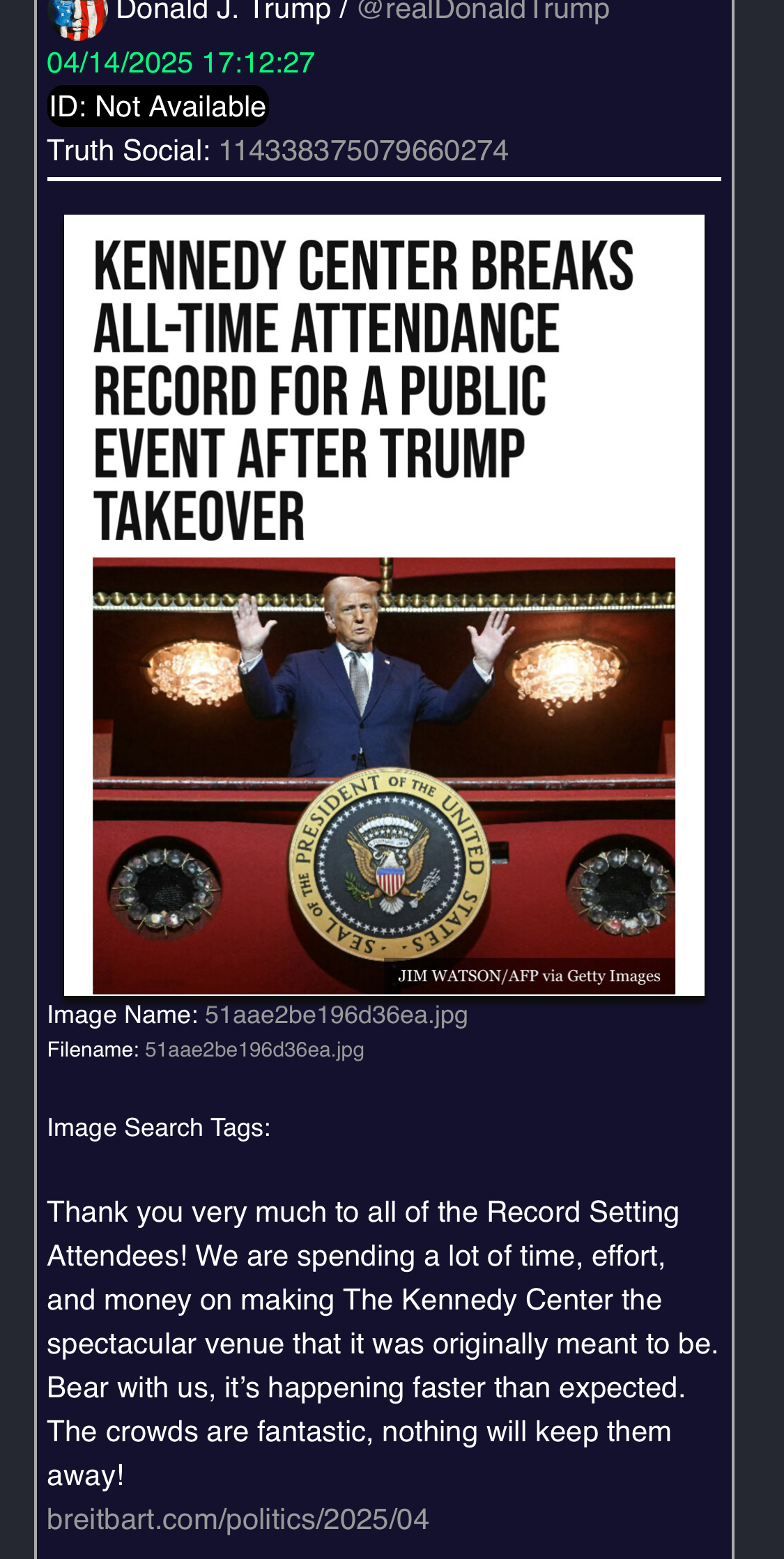Viewport: 784px width, 1559px height.
Task: Open Truth Social post ID 114338375079660274
Action: [x=364, y=151]
